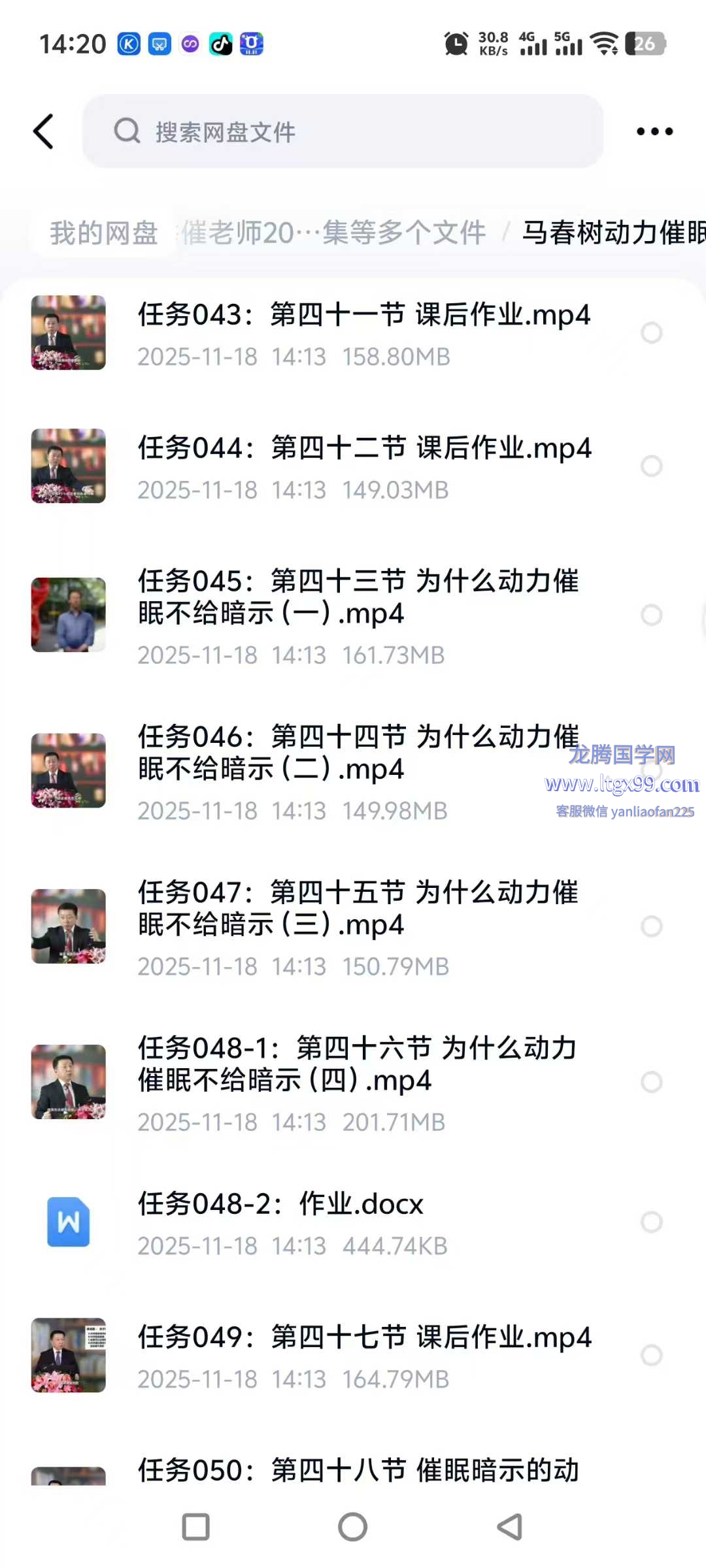Select the 任务049 file checkbox

651,1355
